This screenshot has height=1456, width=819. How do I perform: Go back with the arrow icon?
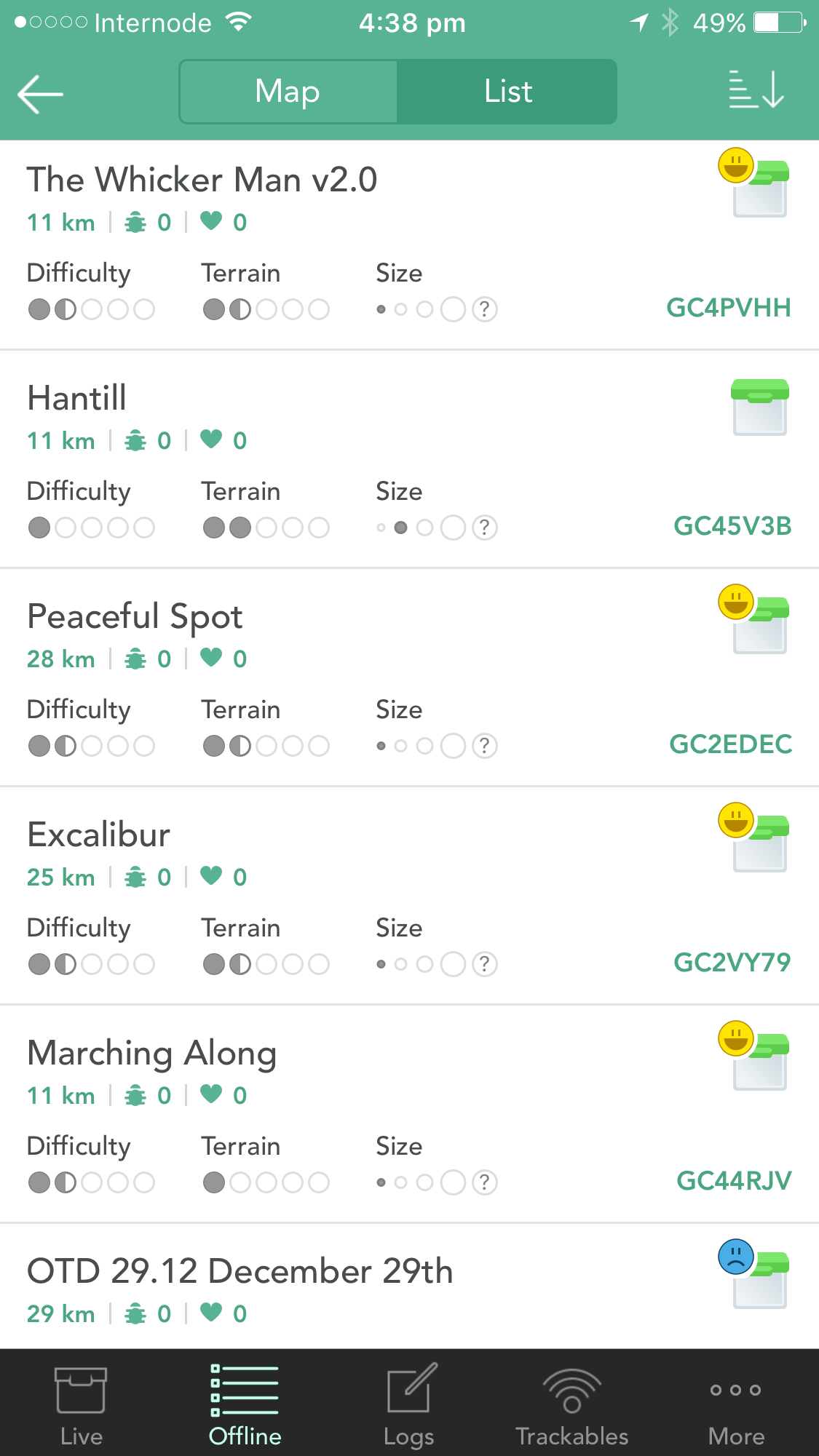click(x=41, y=93)
